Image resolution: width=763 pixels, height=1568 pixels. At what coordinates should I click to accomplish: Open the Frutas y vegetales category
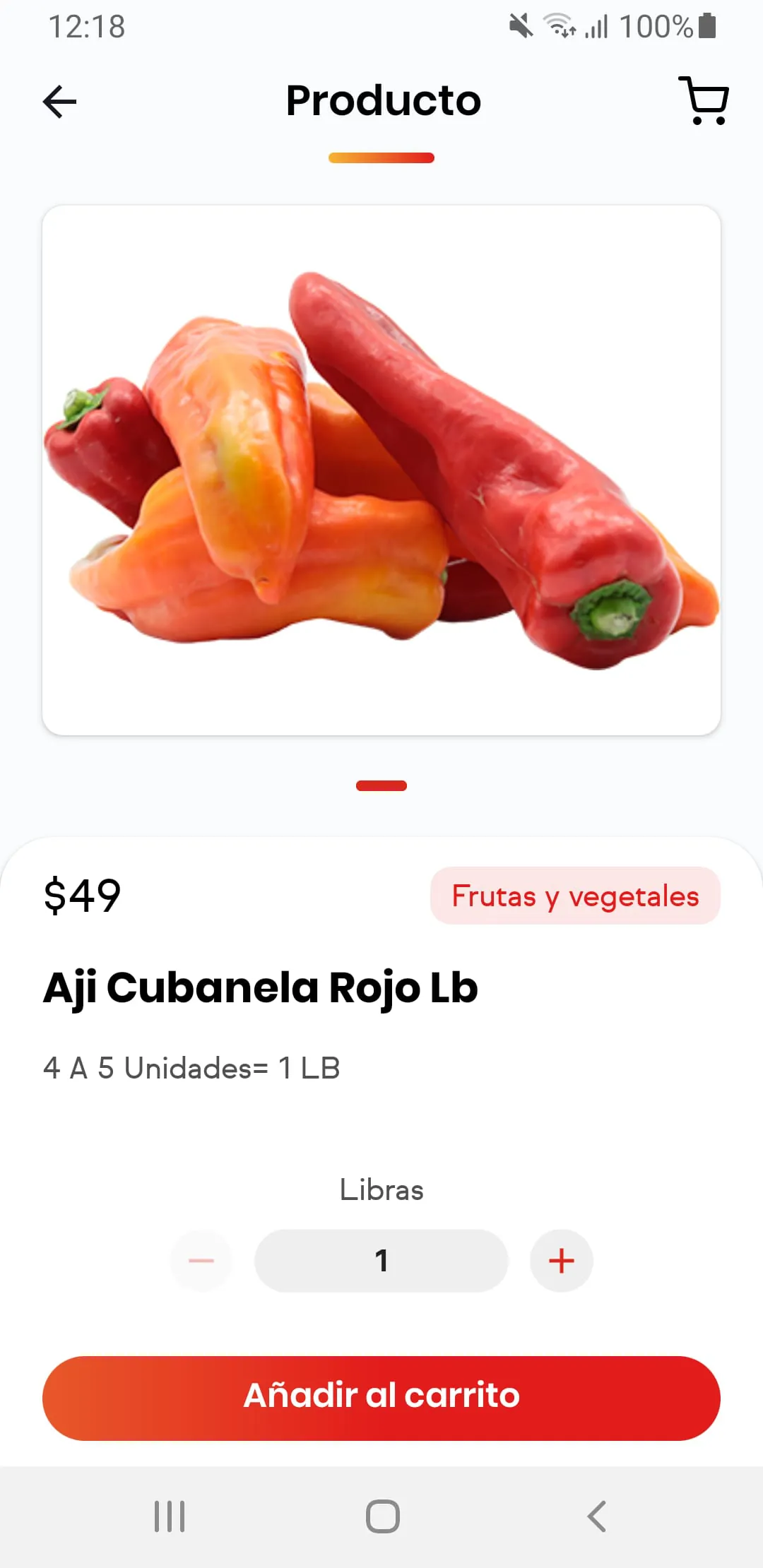click(575, 896)
